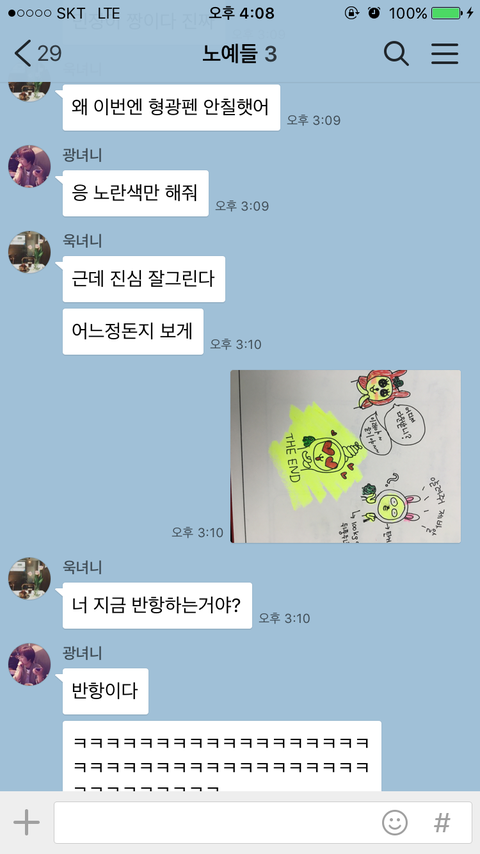Go back to the chat list
Image resolution: width=480 pixels, height=854 pixels.
point(37,54)
